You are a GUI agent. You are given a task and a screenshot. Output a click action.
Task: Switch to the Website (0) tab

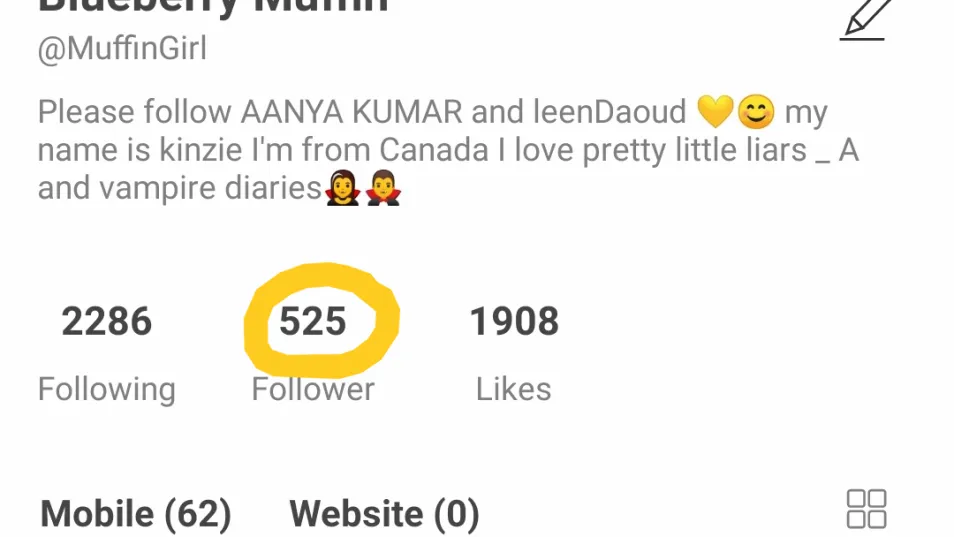(x=384, y=514)
